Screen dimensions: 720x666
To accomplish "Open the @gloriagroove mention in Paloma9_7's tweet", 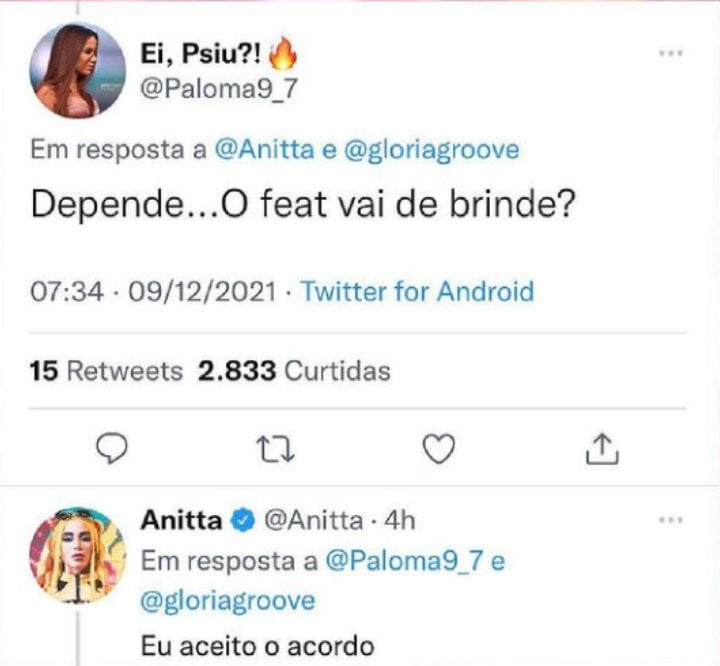I will click(x=431, y=150).
